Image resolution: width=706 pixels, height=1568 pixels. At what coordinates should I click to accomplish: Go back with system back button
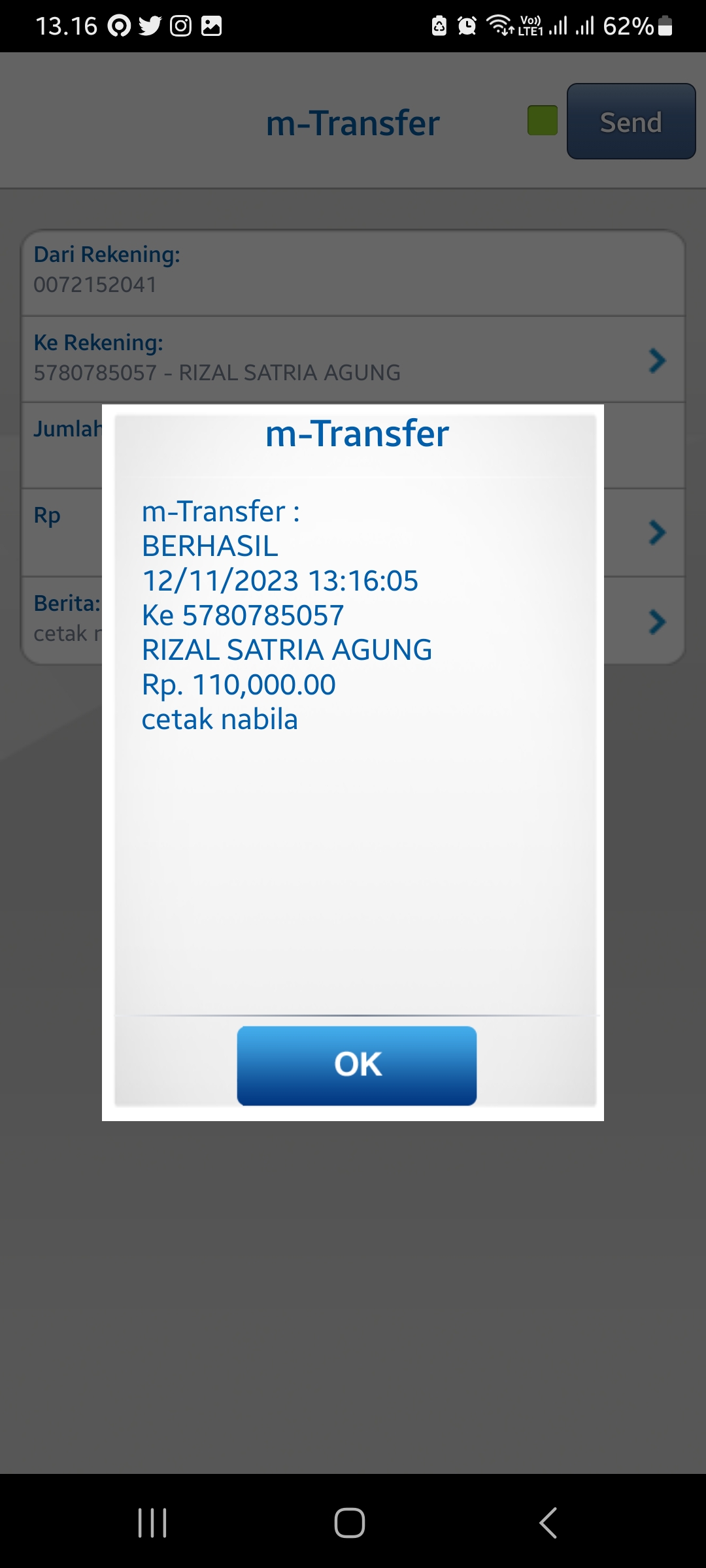(x=548, y=1523)
